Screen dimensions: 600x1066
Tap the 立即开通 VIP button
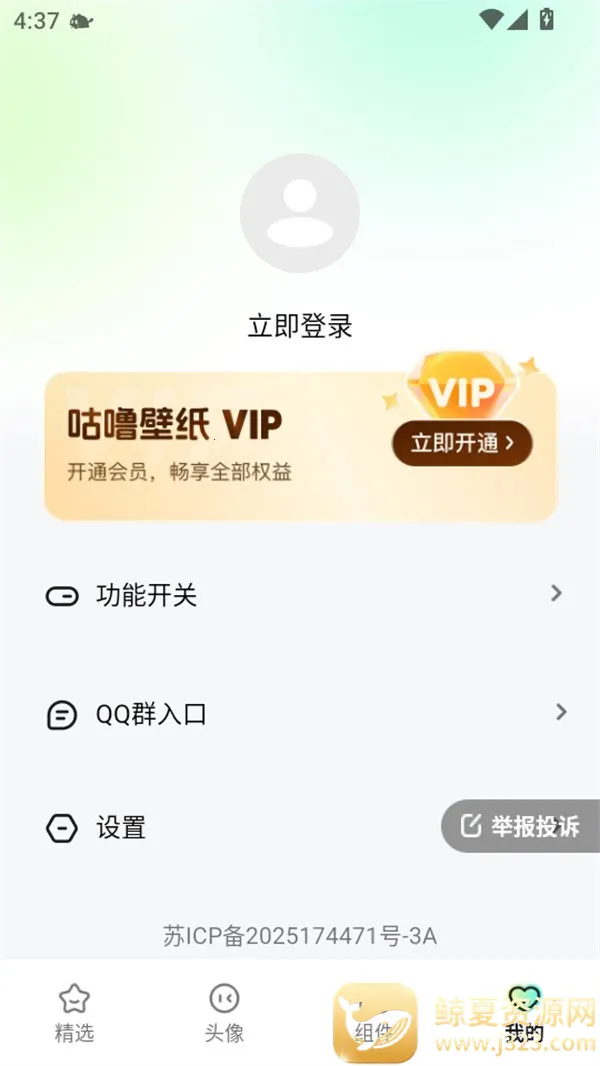coord(461,443)
